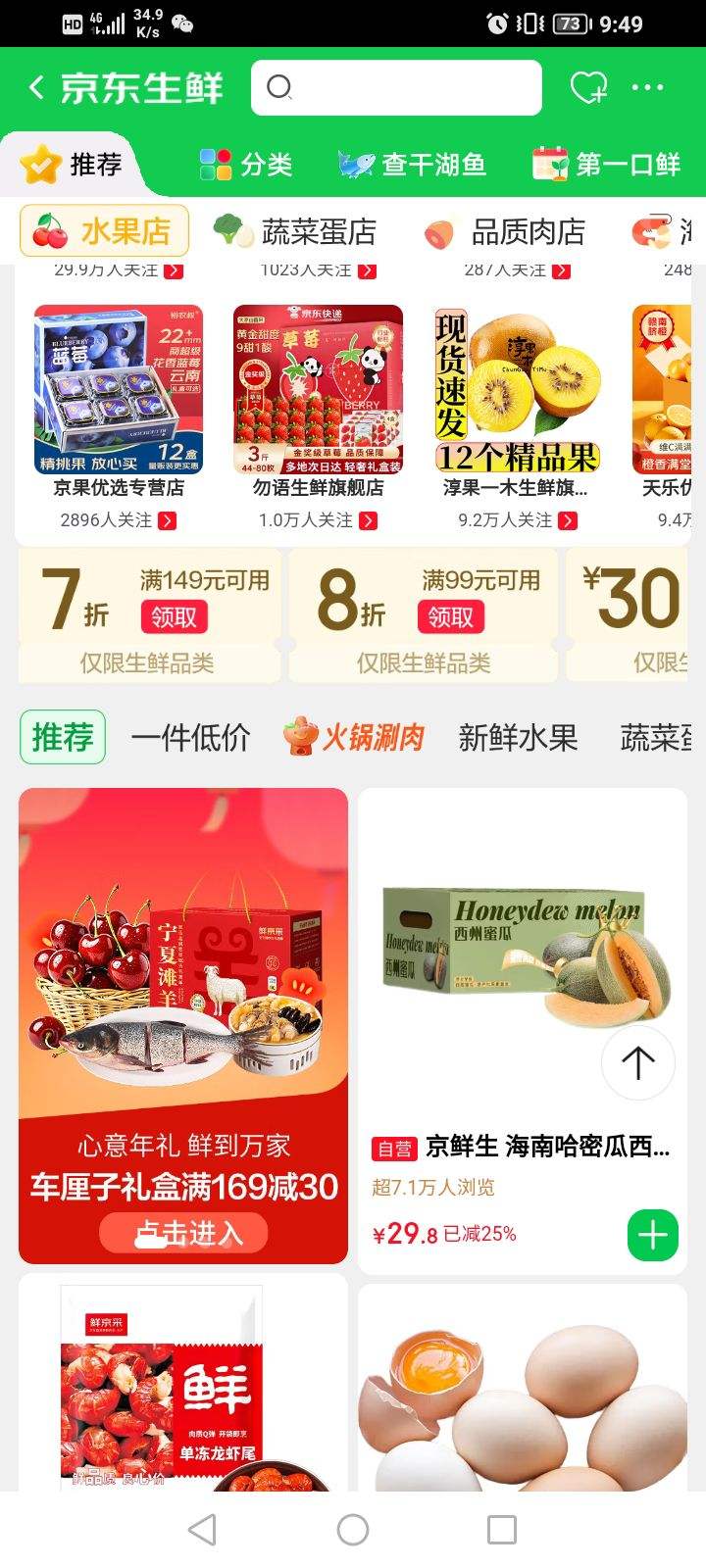This screenshot has height=1568, width=706.
Task: Tap the heart favorites icon in the header
Action: [x=585, y=87]
